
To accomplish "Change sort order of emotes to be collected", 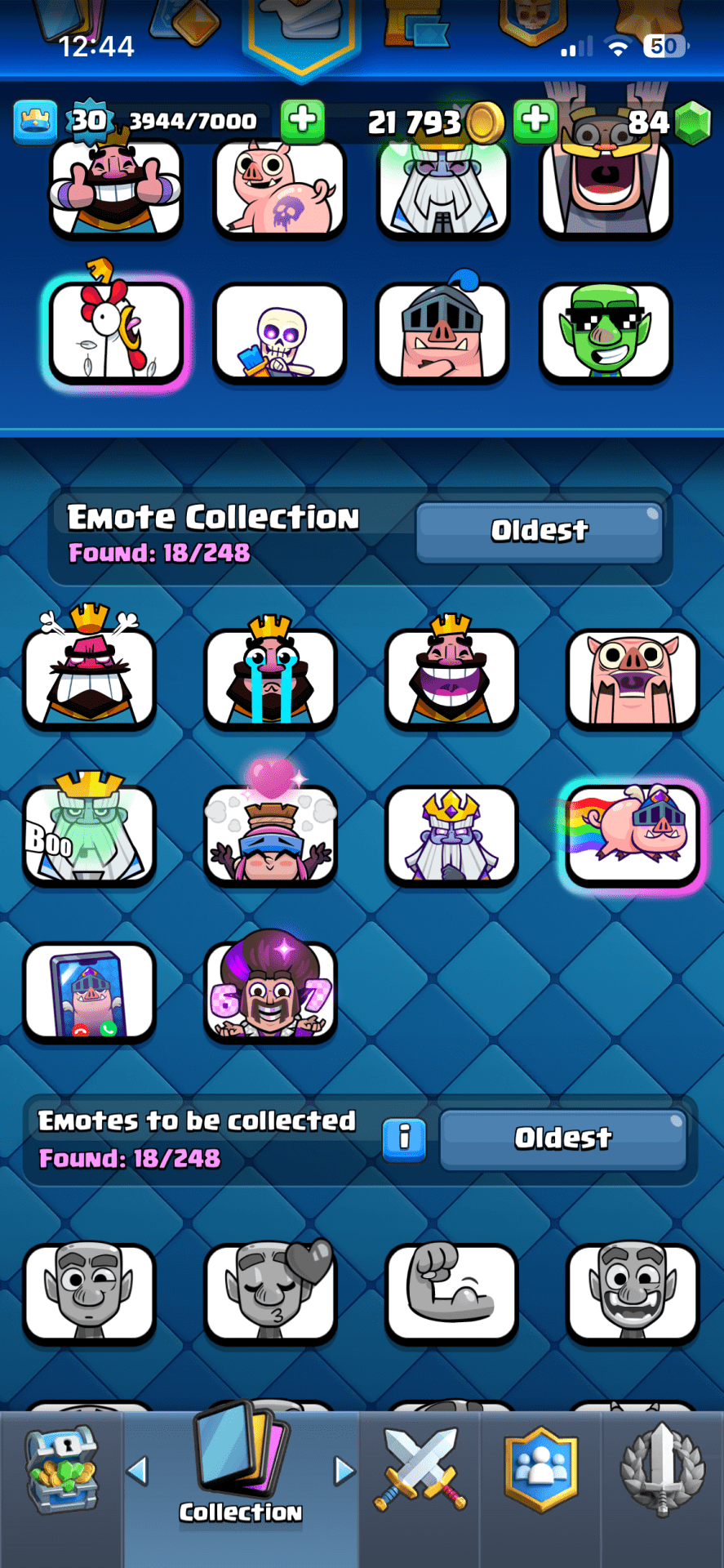I will tap(562, 1138).
